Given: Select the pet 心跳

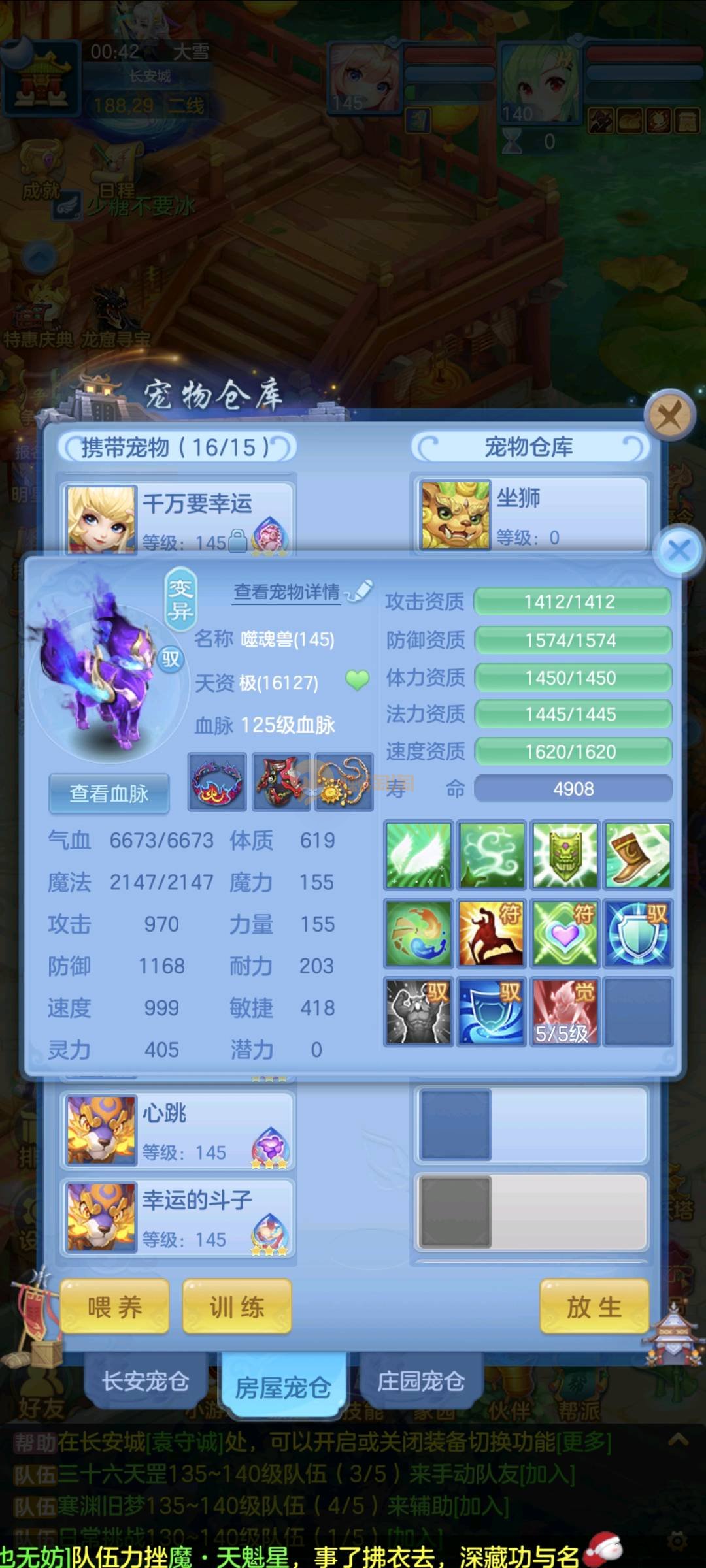Looking at the screenshot, I should [178, 1130].
